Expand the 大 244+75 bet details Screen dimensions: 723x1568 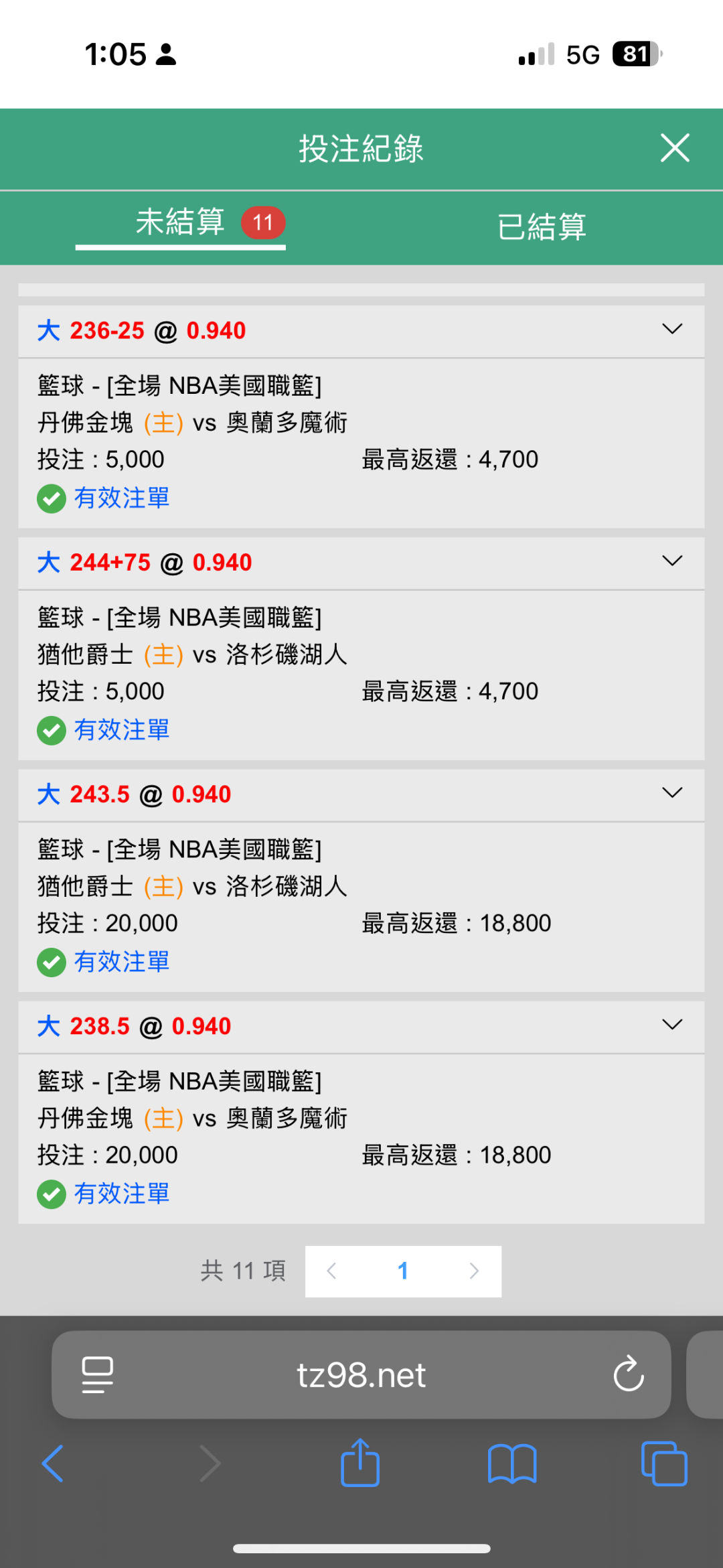672,561
